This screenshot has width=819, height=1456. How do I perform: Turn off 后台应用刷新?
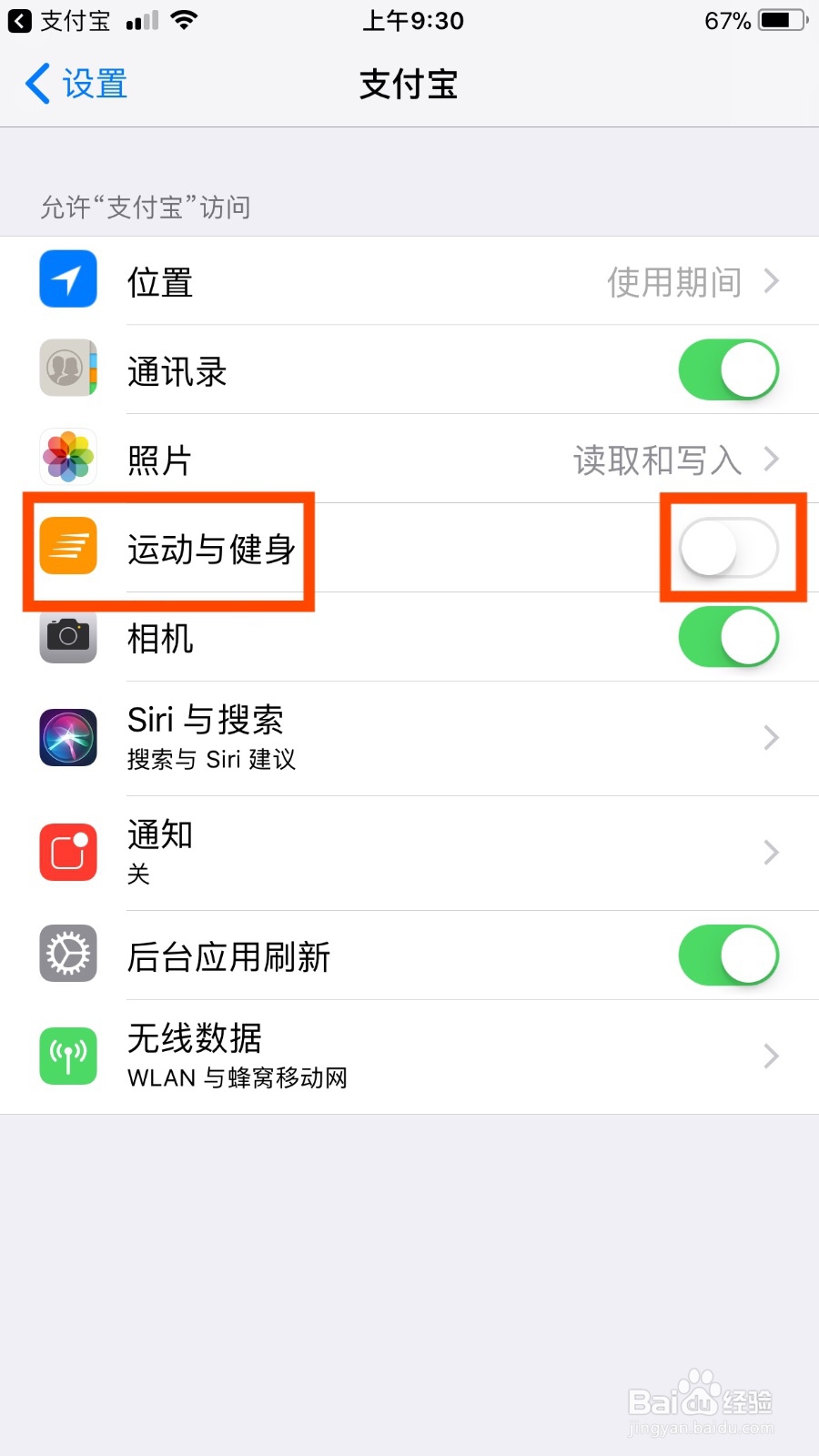coord(728,955)
